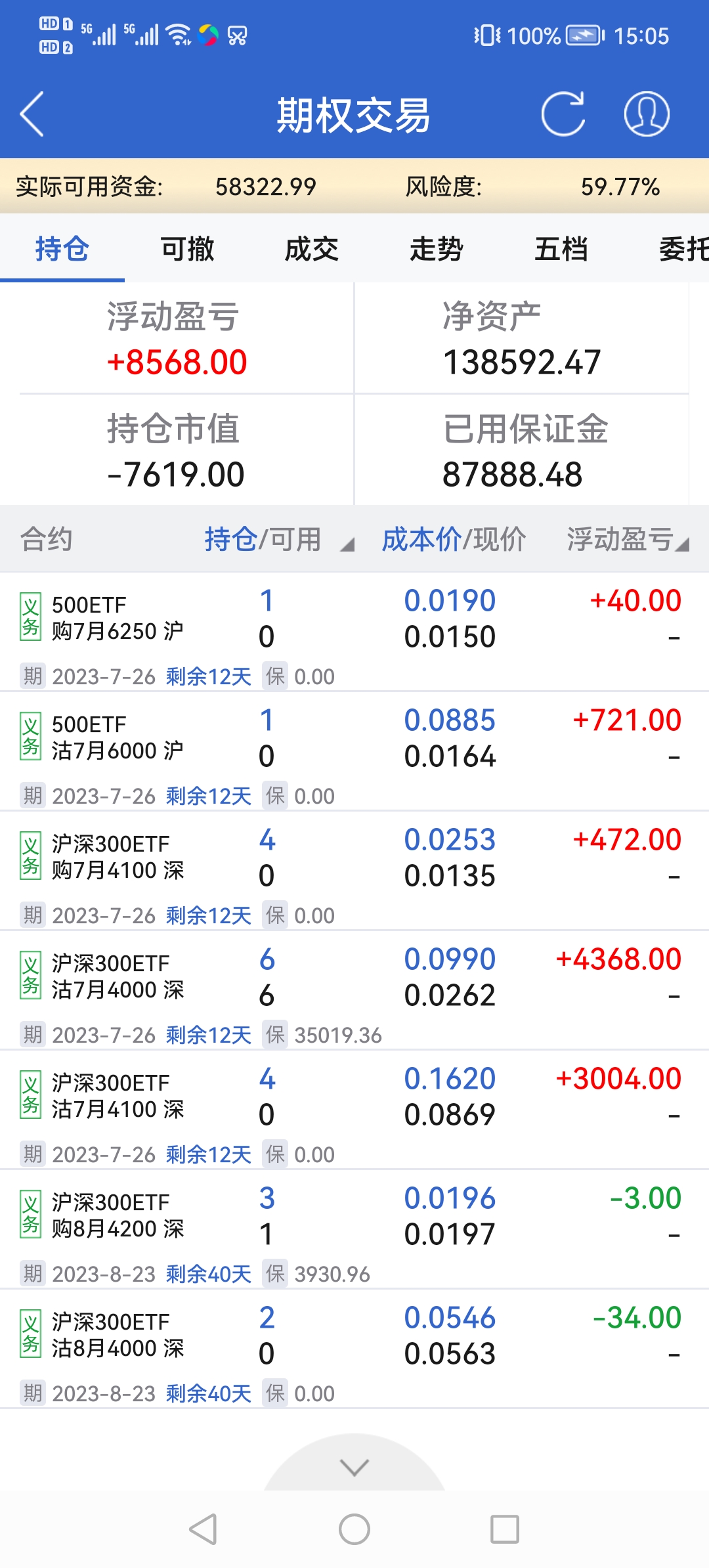Select the 持仓 tab
Image resolution: width=709 pixels, height=1568 pixels.
[x=62, y=250]
